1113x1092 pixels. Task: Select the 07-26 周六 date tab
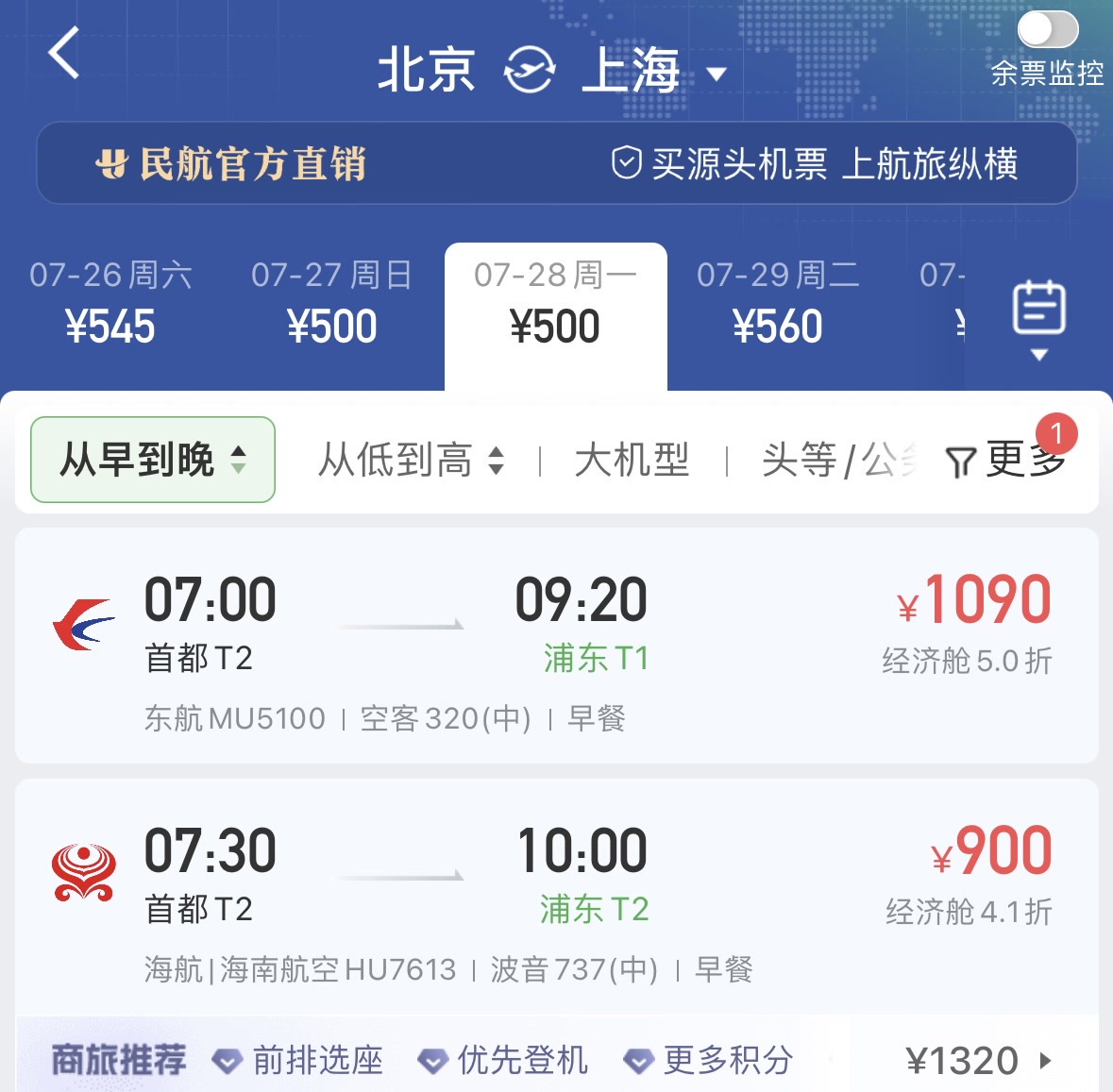point(110,302)
